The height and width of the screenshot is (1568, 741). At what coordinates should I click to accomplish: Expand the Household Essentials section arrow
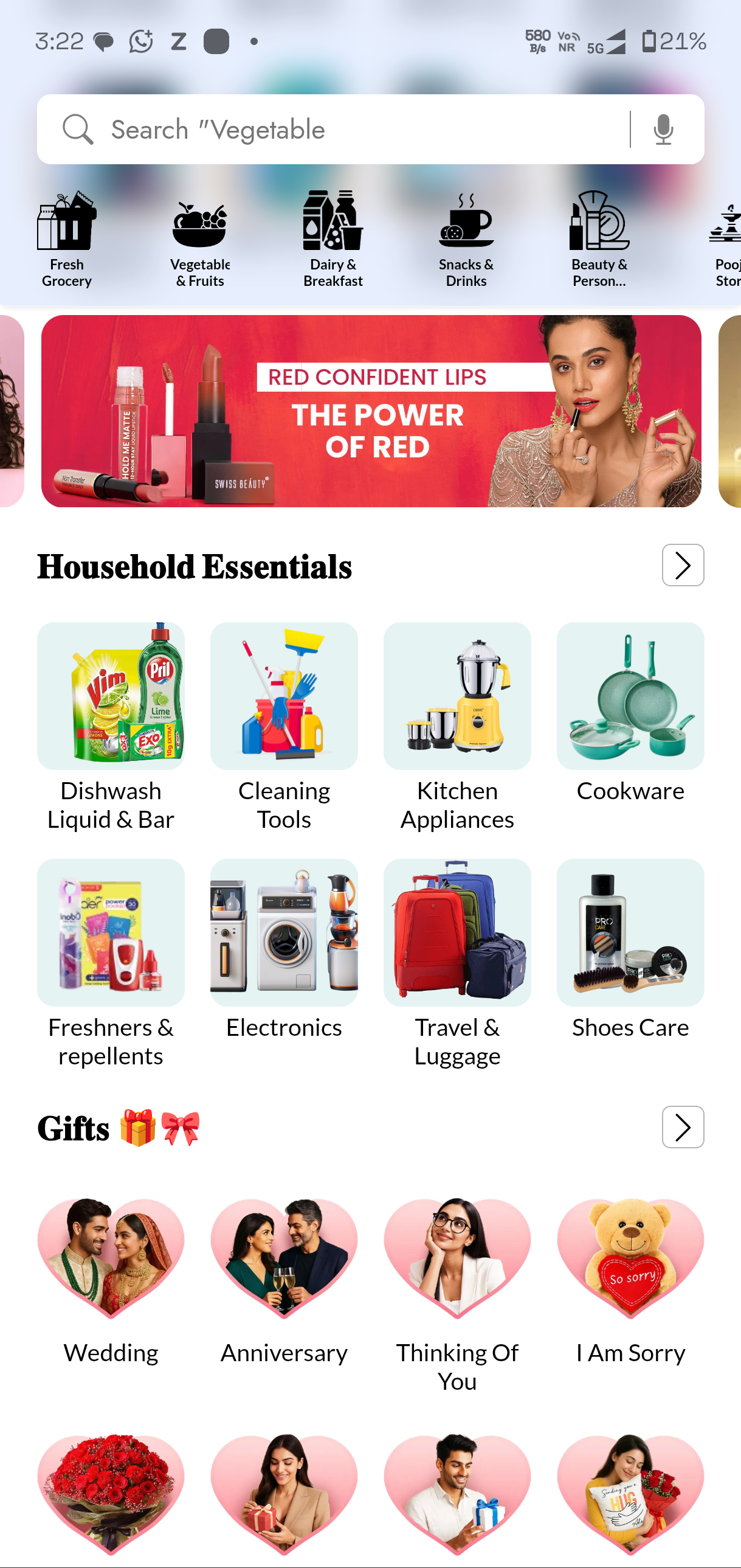(683, 566)
